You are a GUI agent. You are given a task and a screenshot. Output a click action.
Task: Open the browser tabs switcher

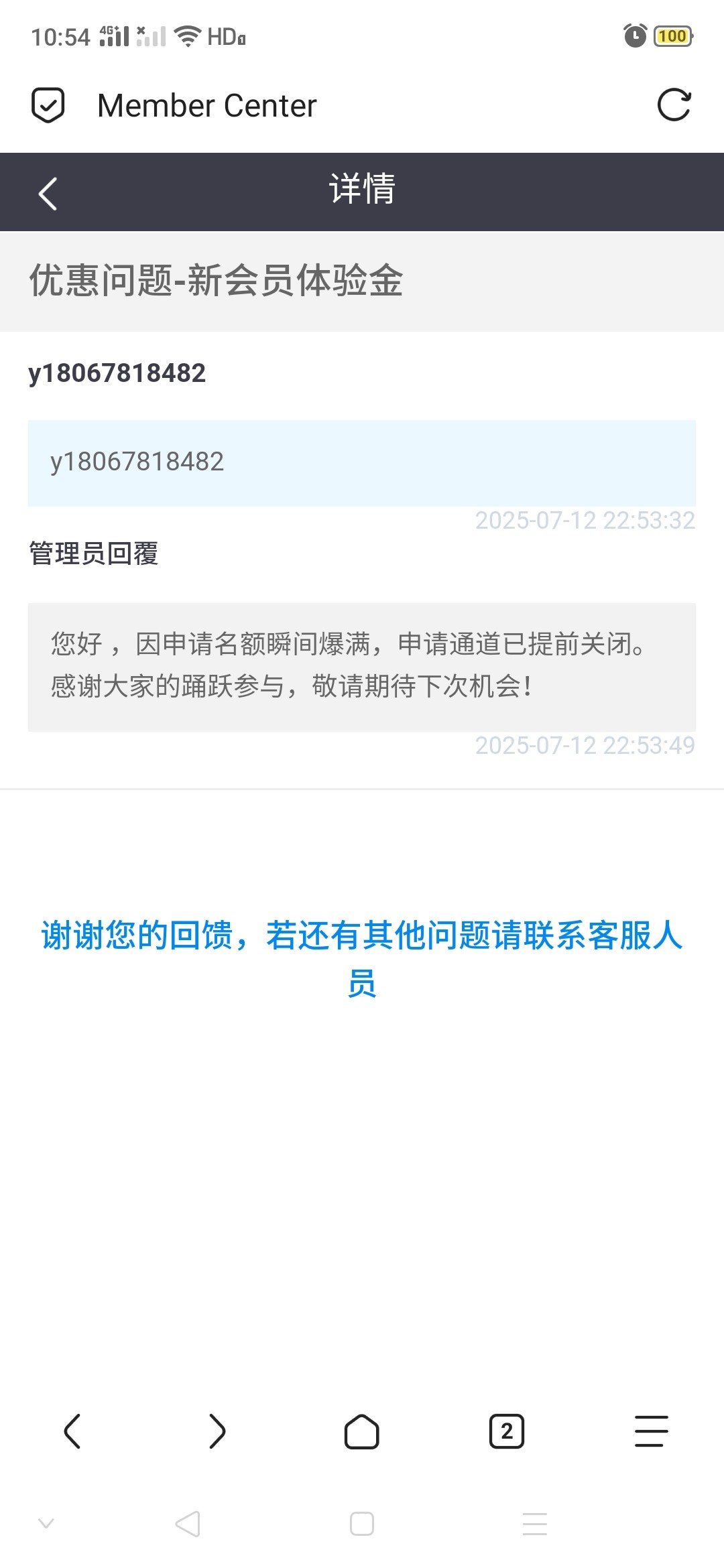pos(507,1431)
